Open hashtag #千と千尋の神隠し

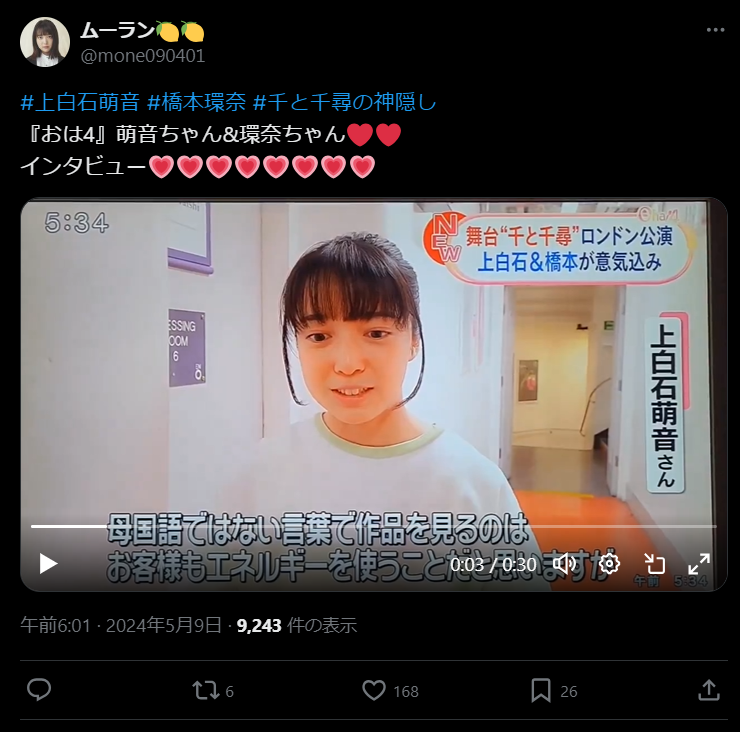(x=343, y=102)
